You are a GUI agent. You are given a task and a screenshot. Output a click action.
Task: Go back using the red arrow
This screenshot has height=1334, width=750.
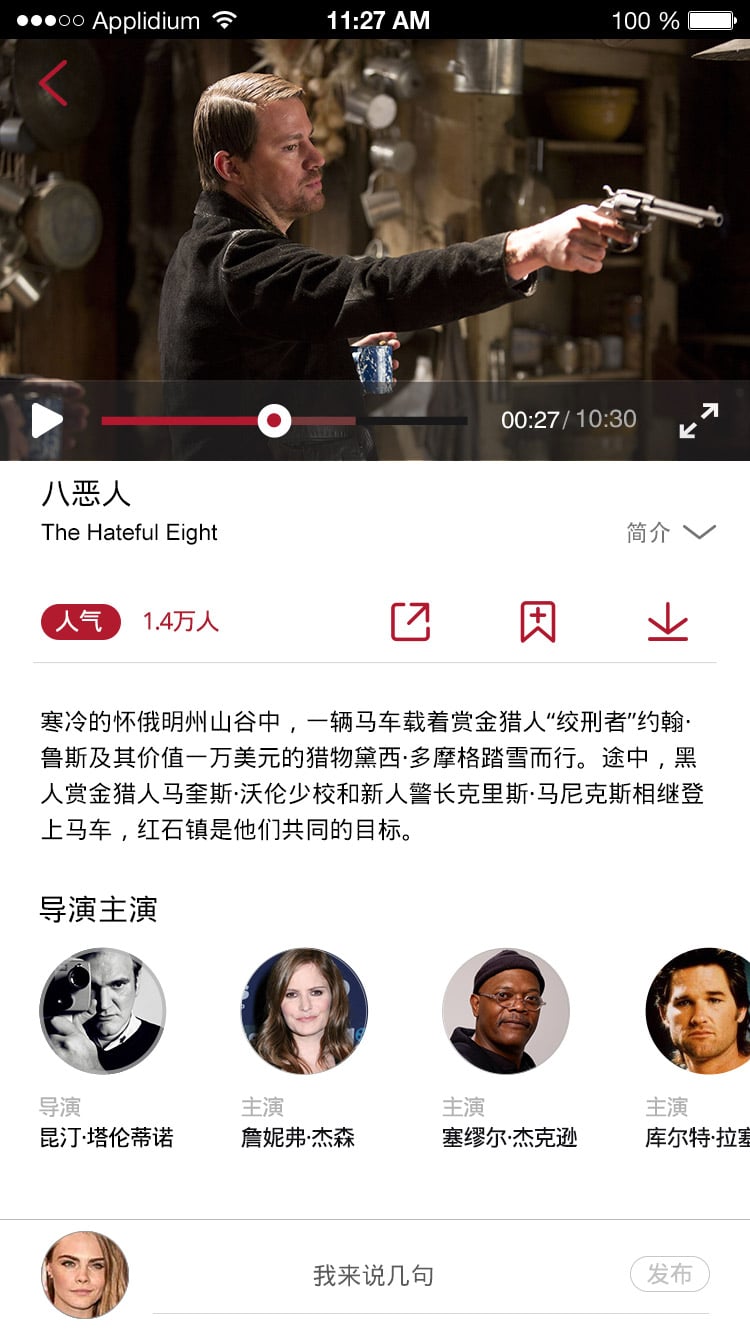(53, 83)
